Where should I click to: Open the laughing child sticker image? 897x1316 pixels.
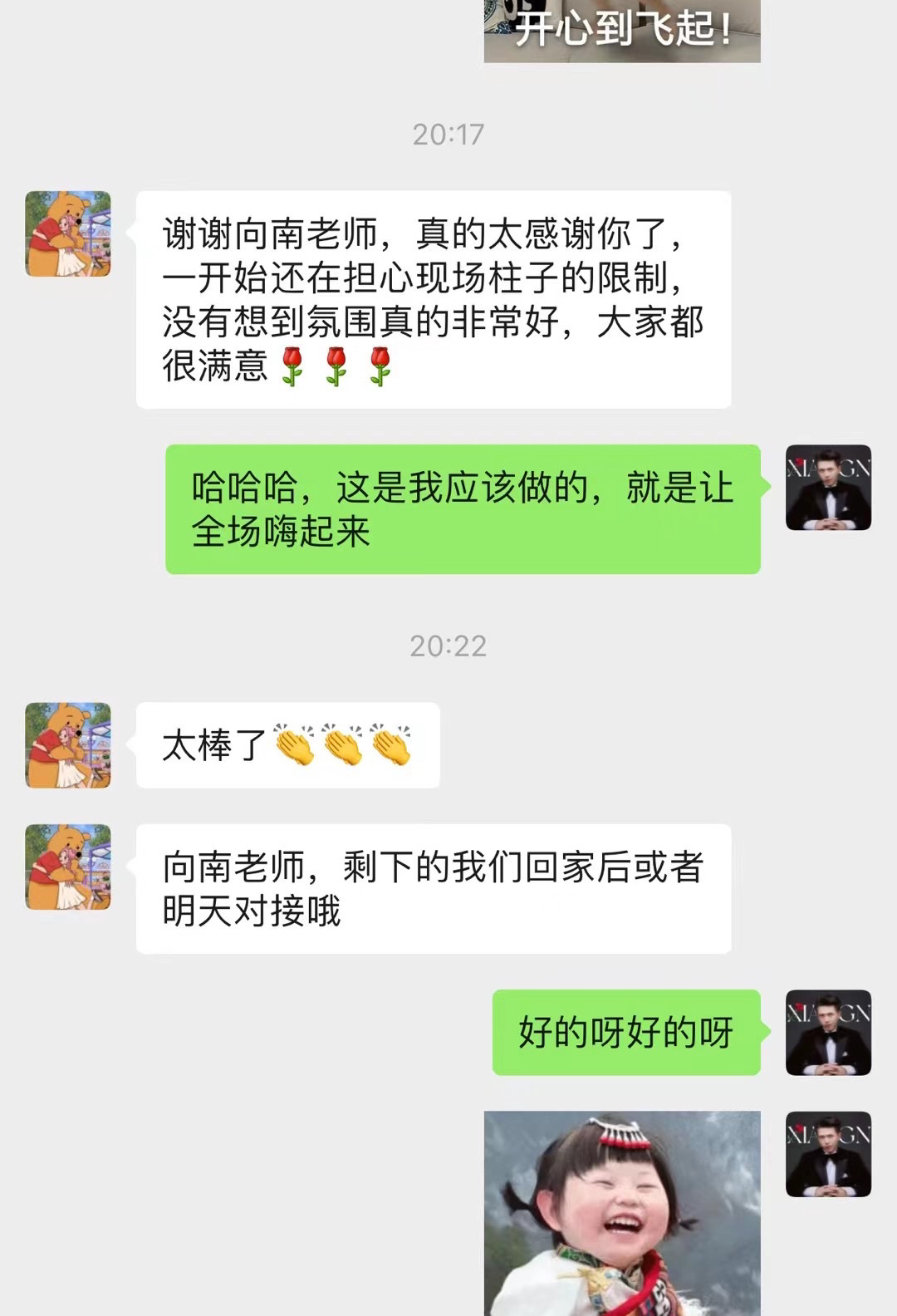[x=621, y=1213]
